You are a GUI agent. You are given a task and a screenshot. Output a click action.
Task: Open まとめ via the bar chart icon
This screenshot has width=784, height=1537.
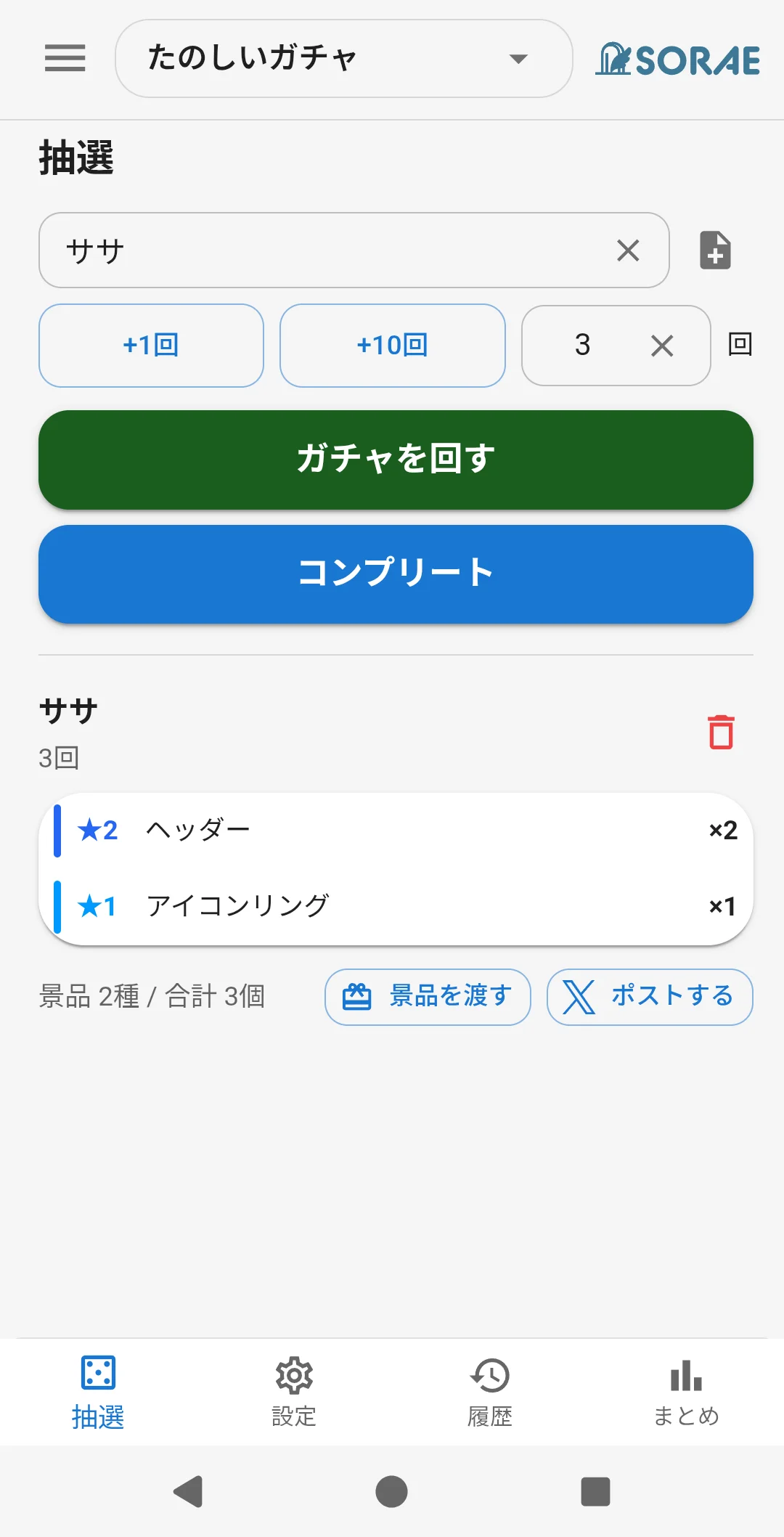[x=686, y=1374]
